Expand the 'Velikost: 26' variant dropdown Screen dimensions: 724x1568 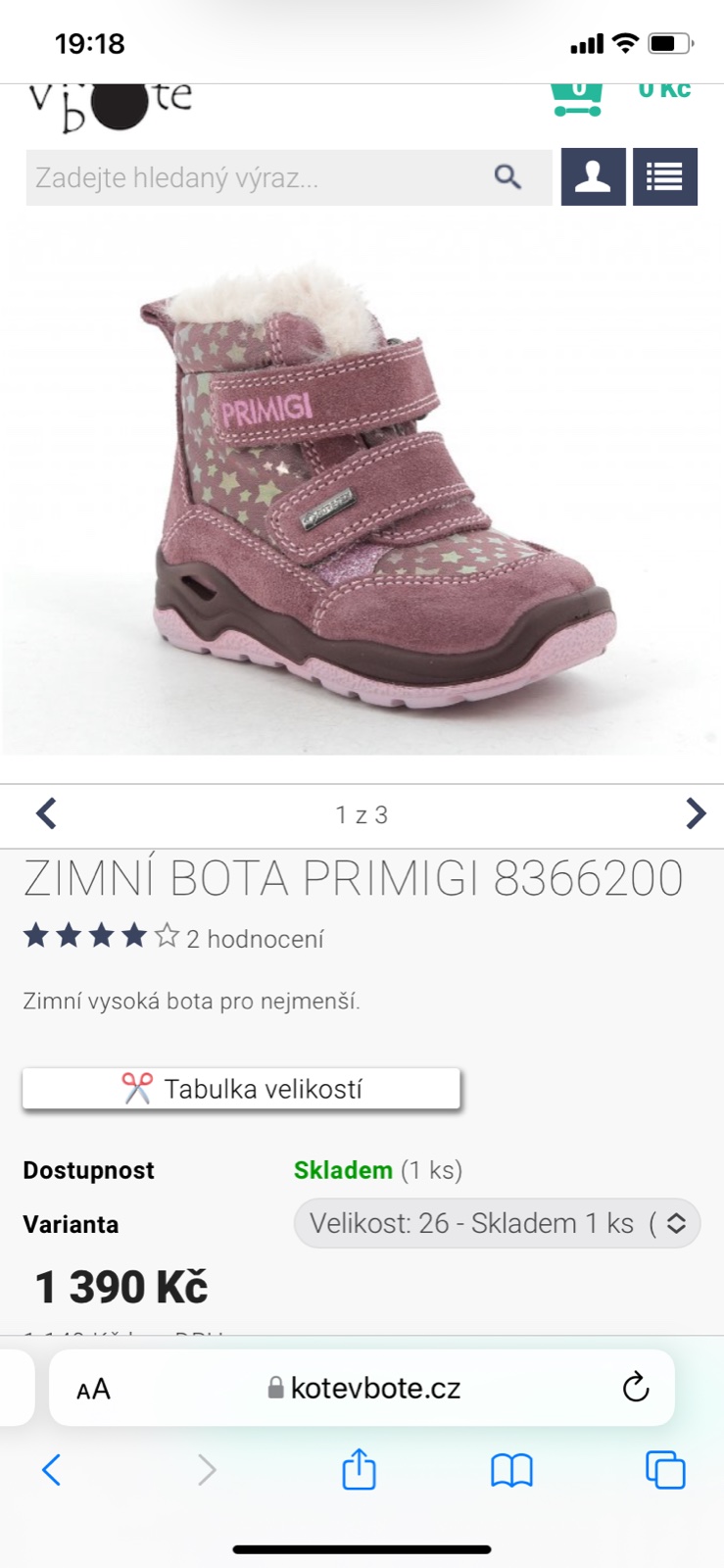click(497, 1223)
